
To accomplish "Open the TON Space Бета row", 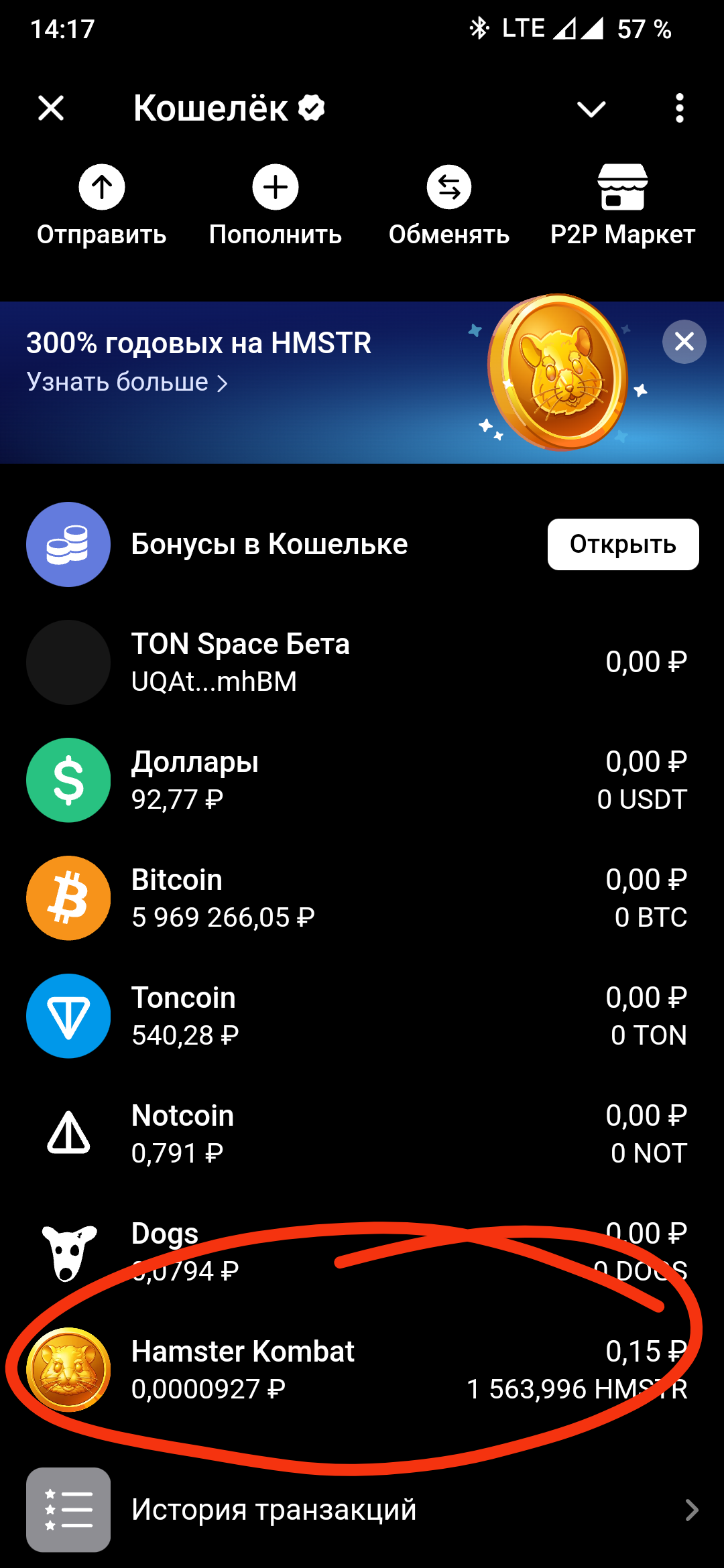I will pos(362,662).
